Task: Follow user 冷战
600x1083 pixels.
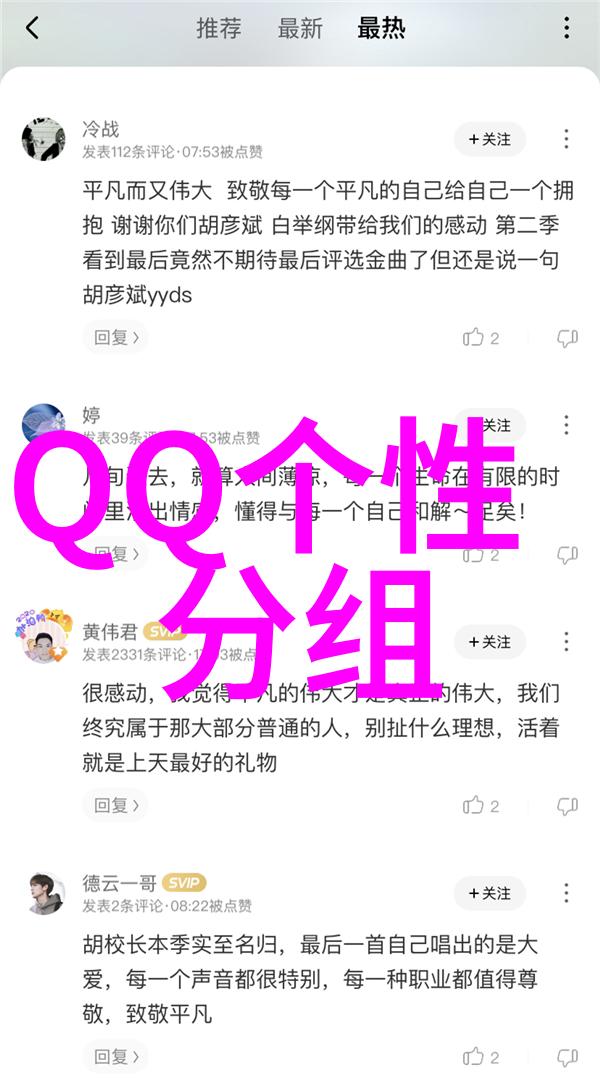Action: (489, 140)
